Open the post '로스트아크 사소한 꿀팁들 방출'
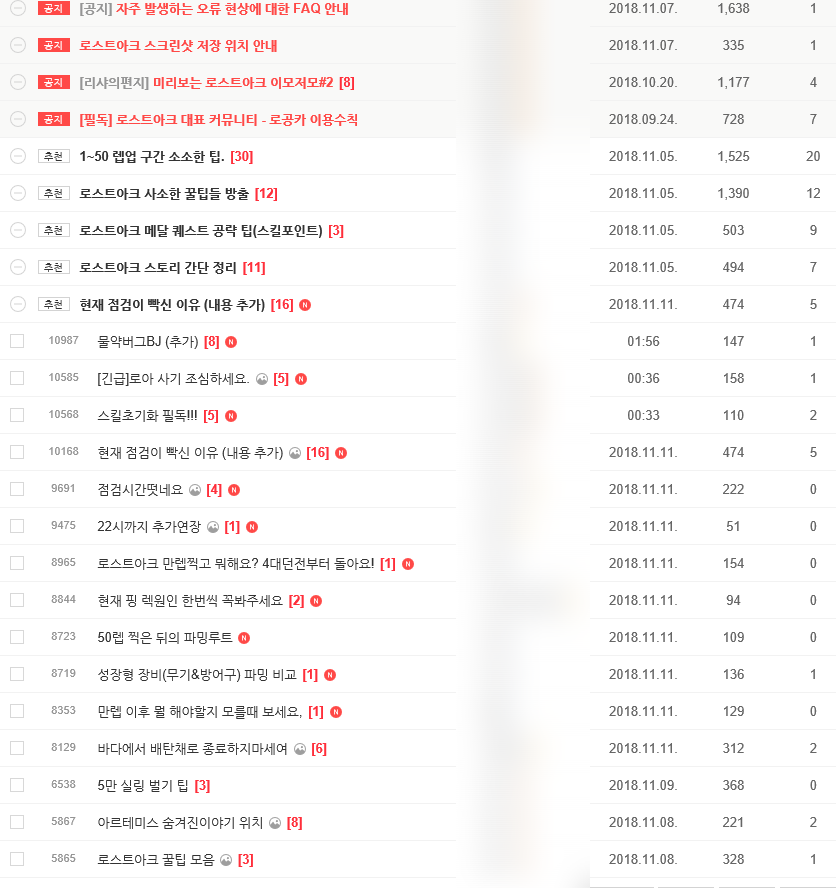This screenshot has width=836, height=888. (164, 194)
